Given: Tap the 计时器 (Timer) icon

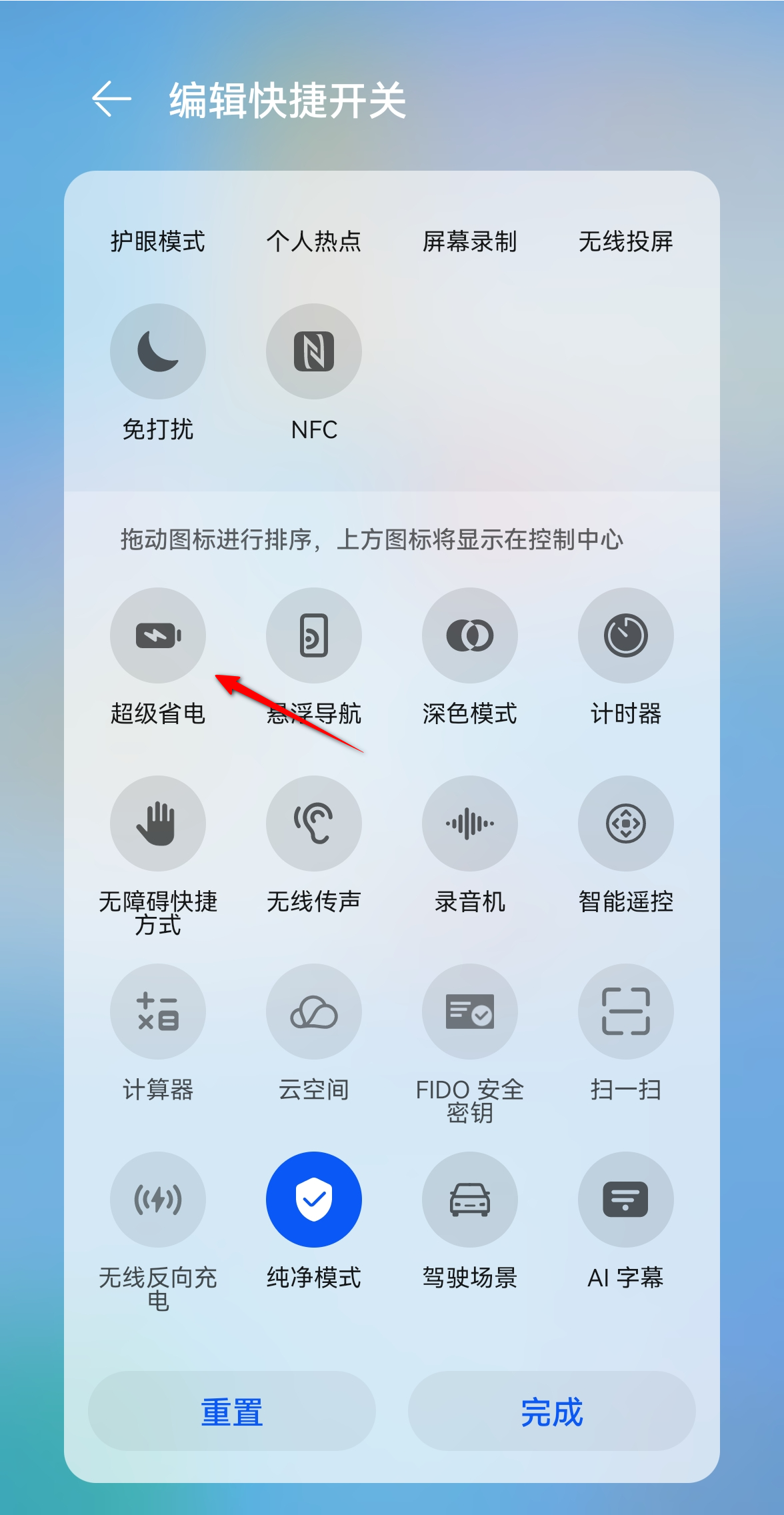Looking at the screenshot, I should [626, 636].
